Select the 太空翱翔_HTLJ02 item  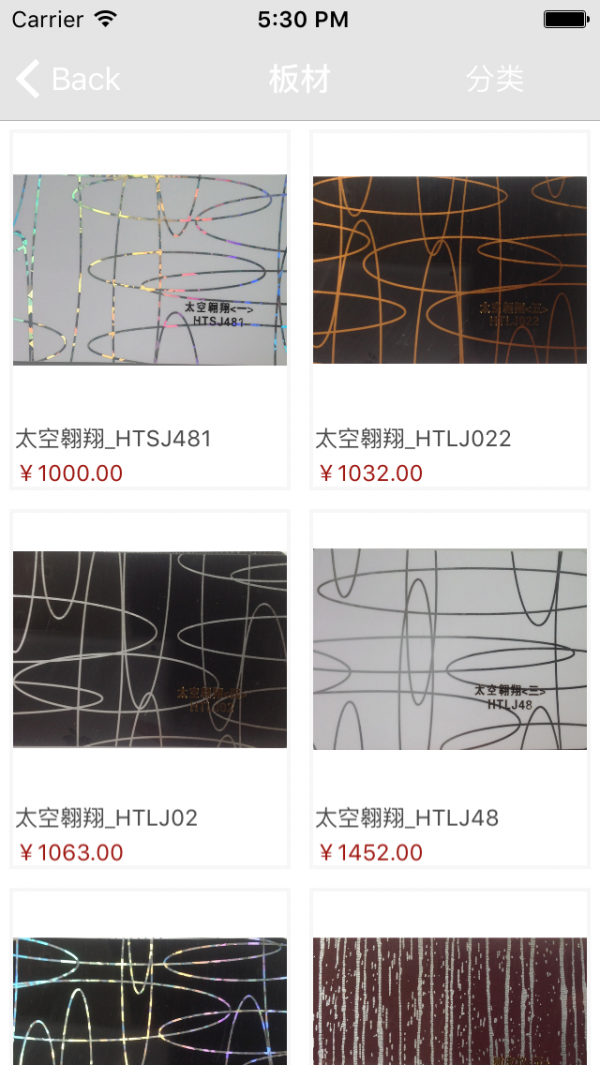pos(150,689)
